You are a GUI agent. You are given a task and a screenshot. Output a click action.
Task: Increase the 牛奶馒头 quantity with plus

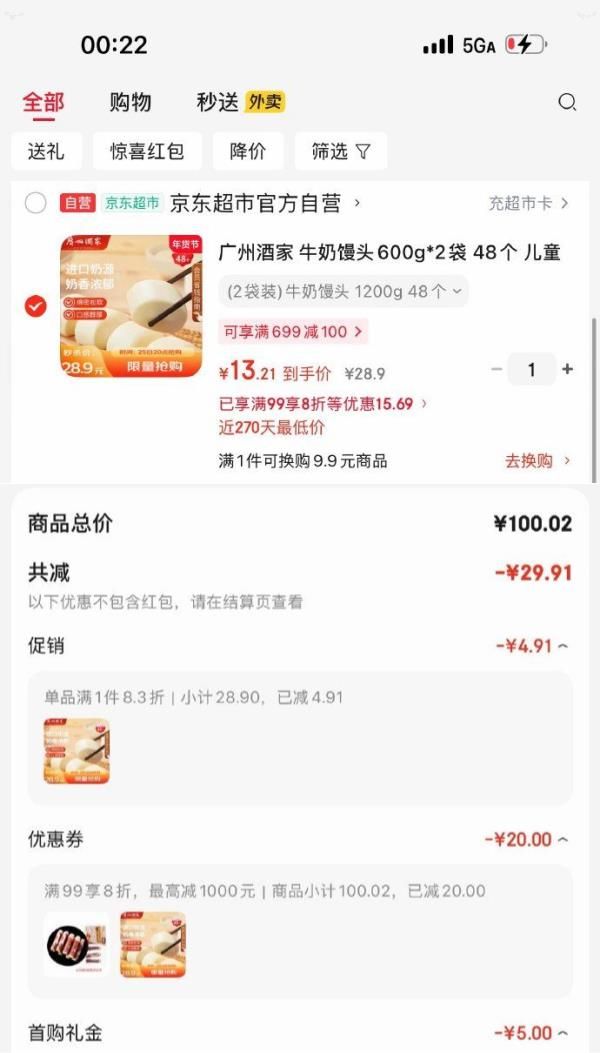tap(568, 370)
